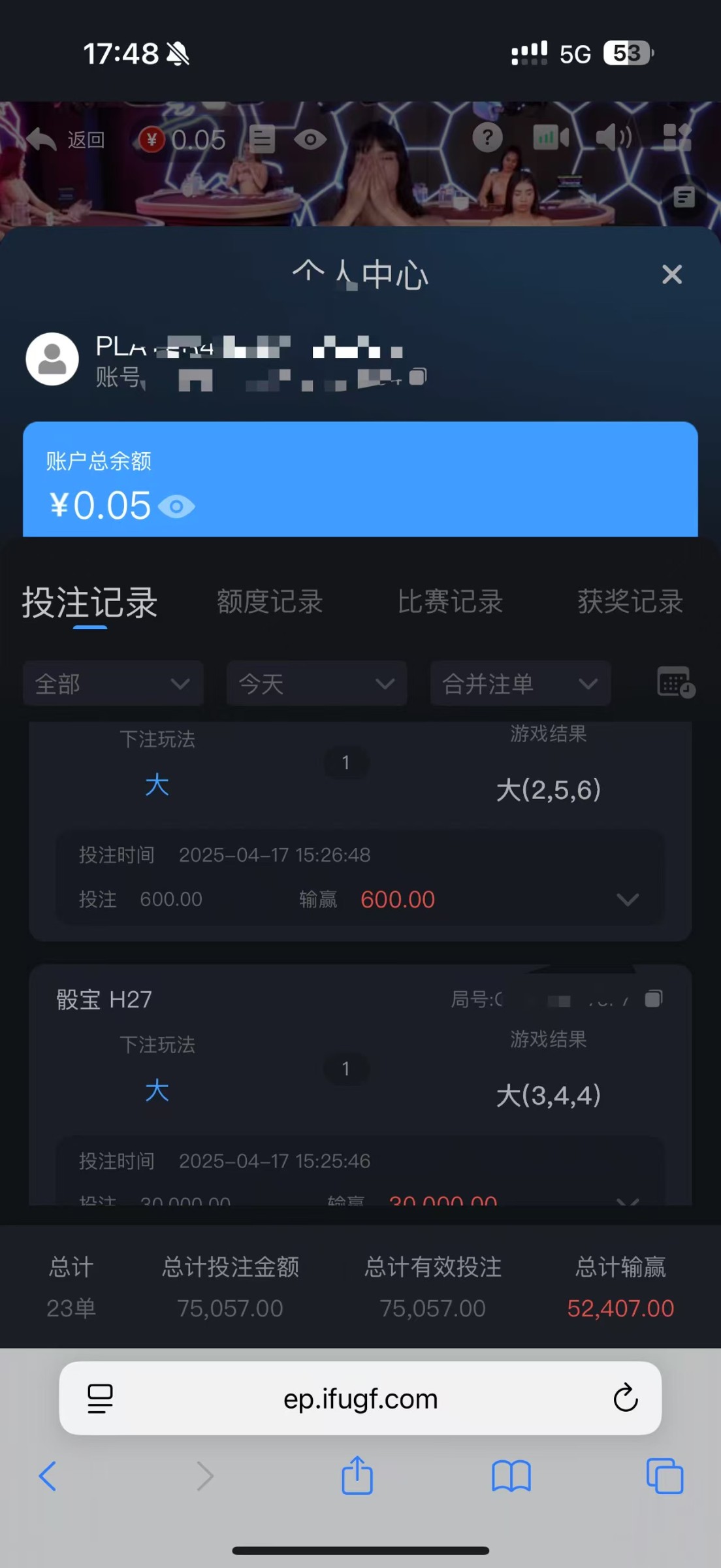This screenshot has width=721, height=1568.
Task: Open Safari page settings menu
Action: click(x=100, y=1398)
